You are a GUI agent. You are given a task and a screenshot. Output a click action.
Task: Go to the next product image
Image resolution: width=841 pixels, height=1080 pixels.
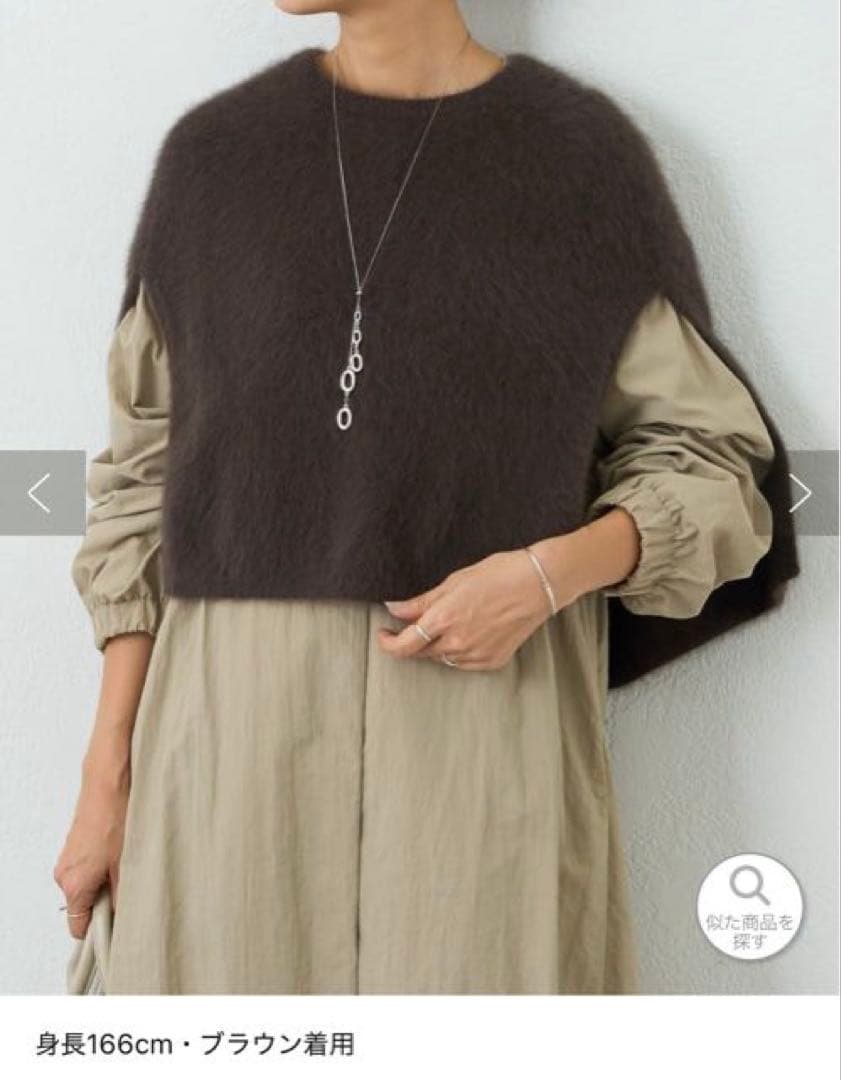click(802, 493)
